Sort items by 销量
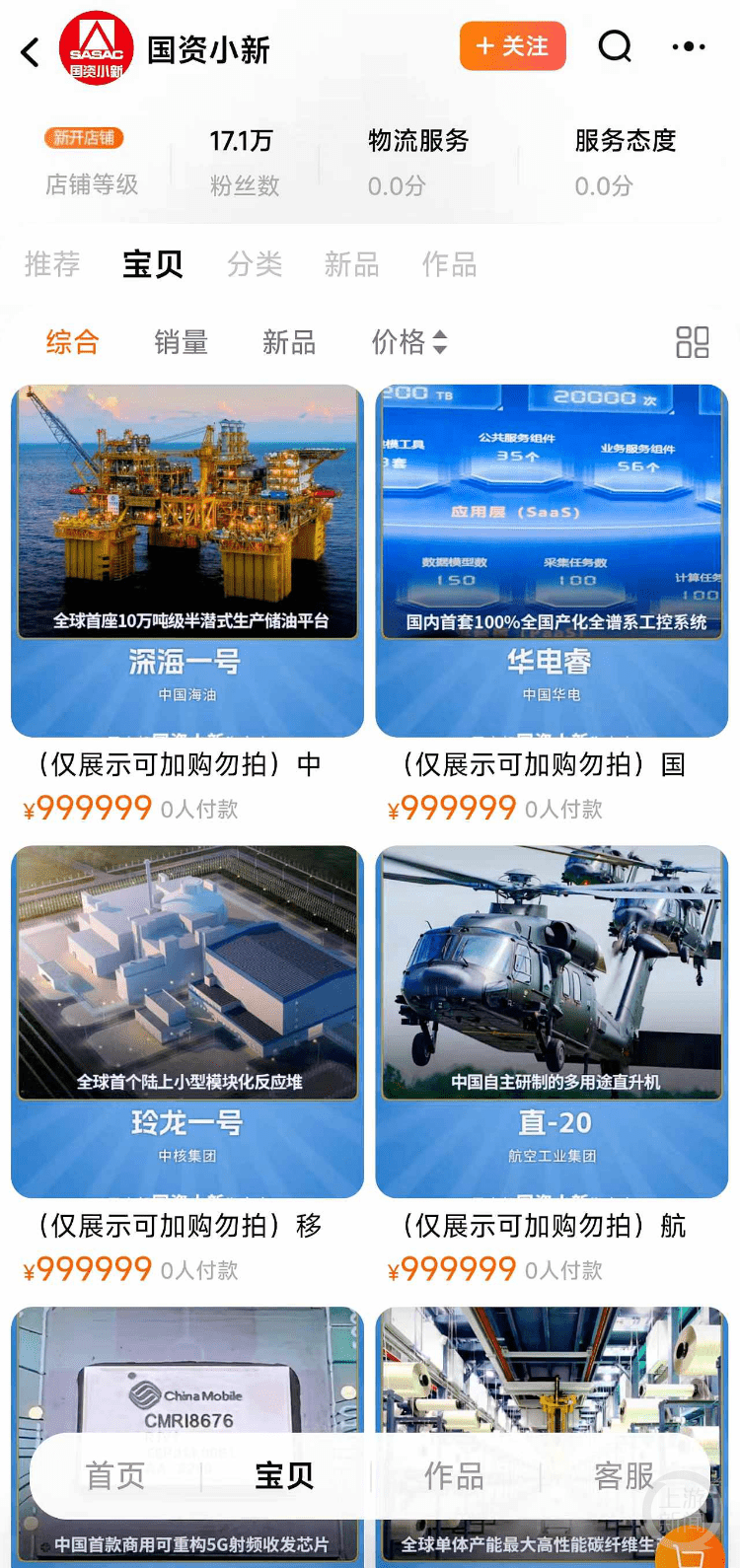The height and width of the screenshot is (1568, 740). point(182,342)
